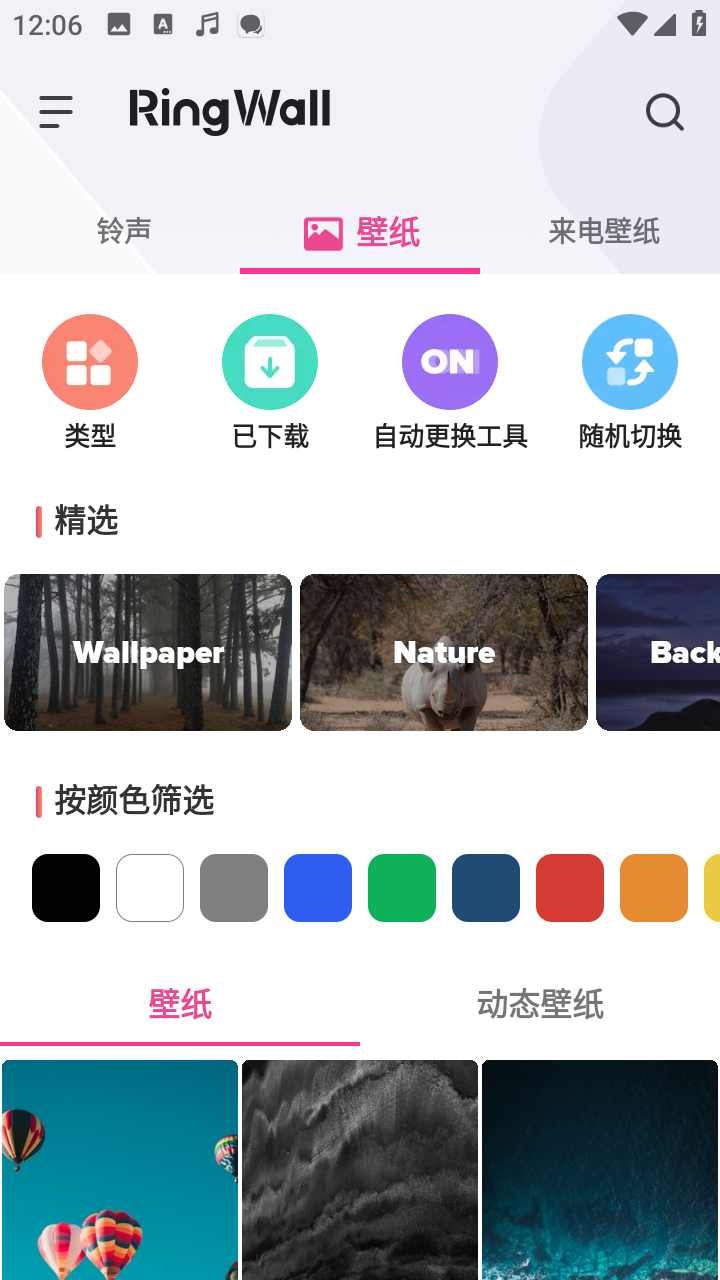Filter wallpapers by white color
The height and width of the screenshot is (1280, 720).
point(150,888)
